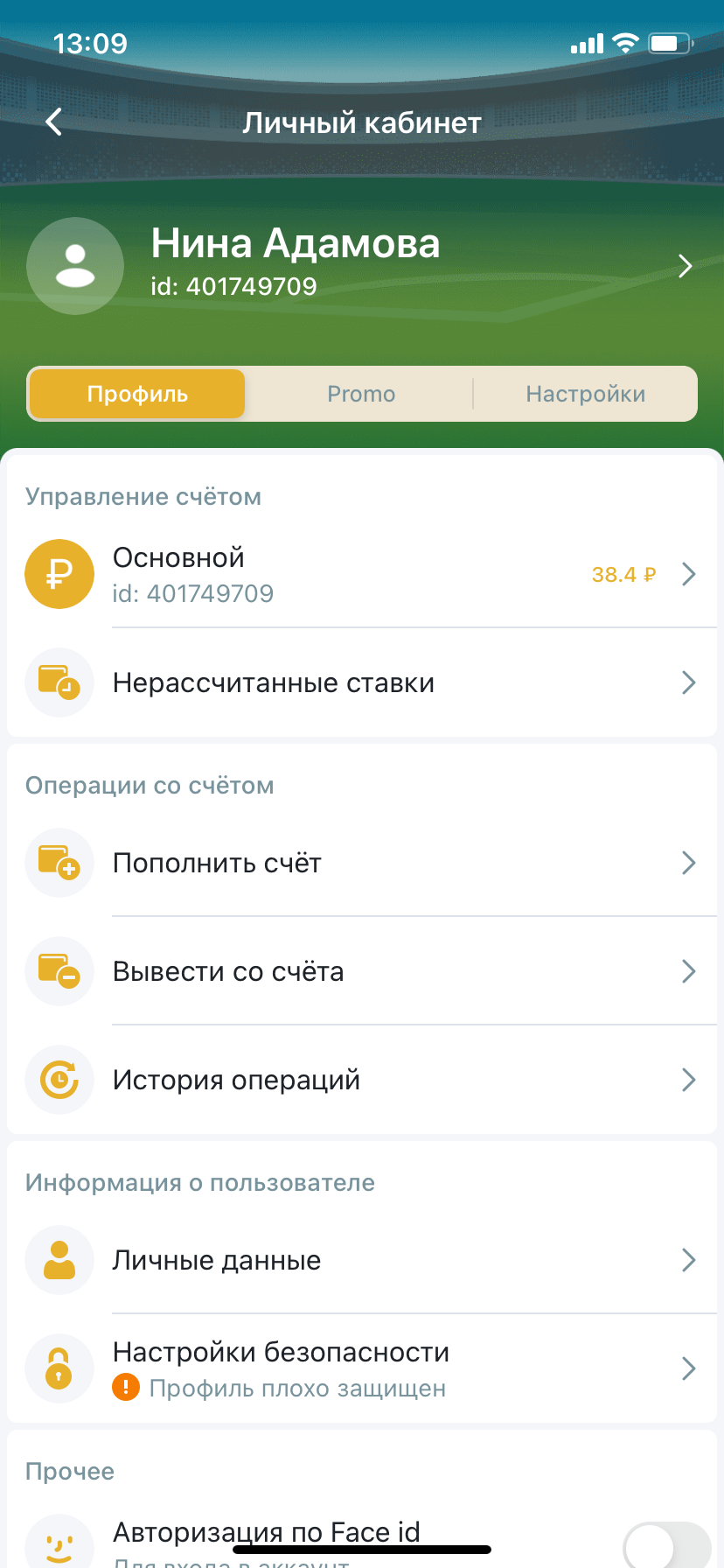Image resolution: width=724 pixels, height=1568 pixels.
Task: Open Настройки безопасности
Action: 362,1368
